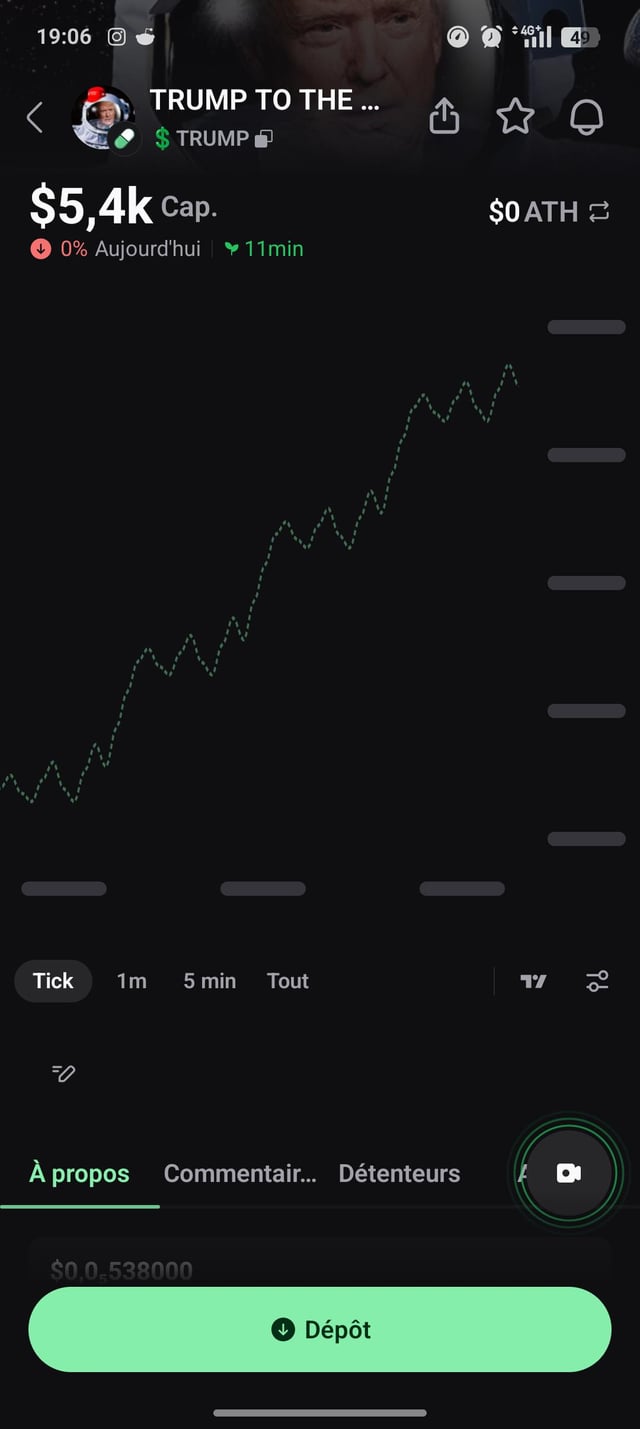Tap the green Dépôt button
The image size is (640, 1429).
point(320,1329)
